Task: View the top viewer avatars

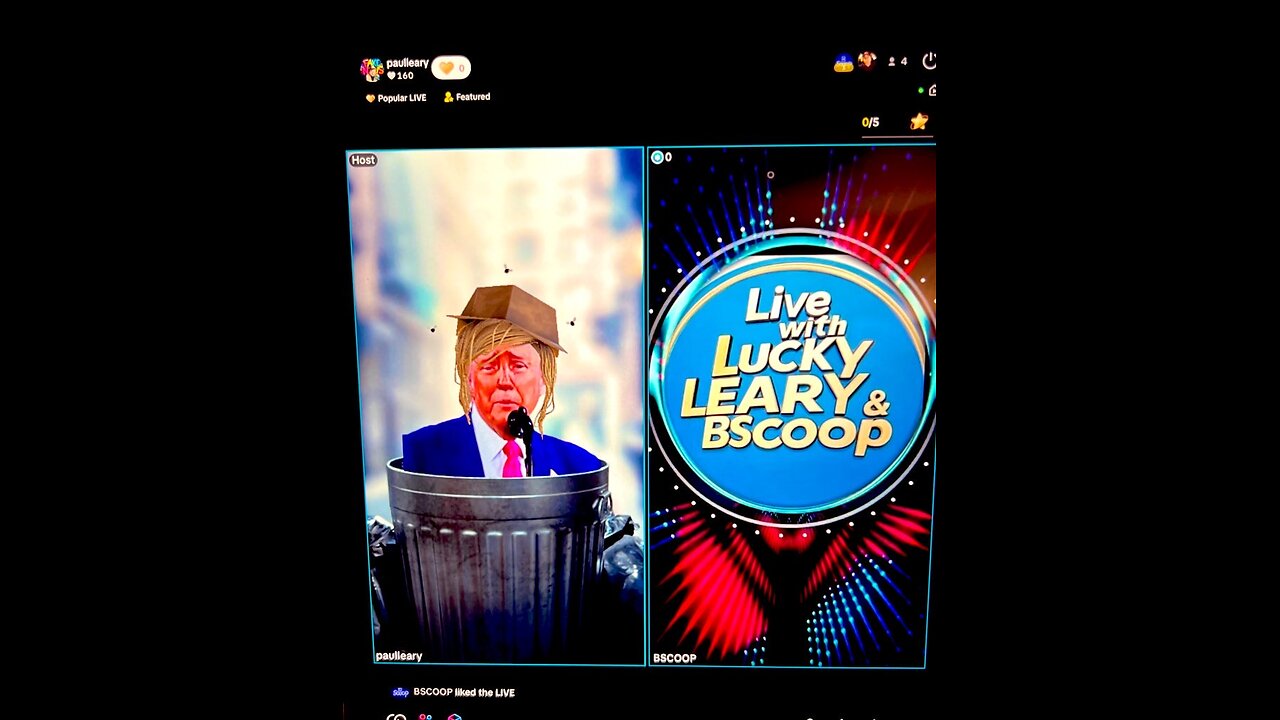Action: coord(855,62)
